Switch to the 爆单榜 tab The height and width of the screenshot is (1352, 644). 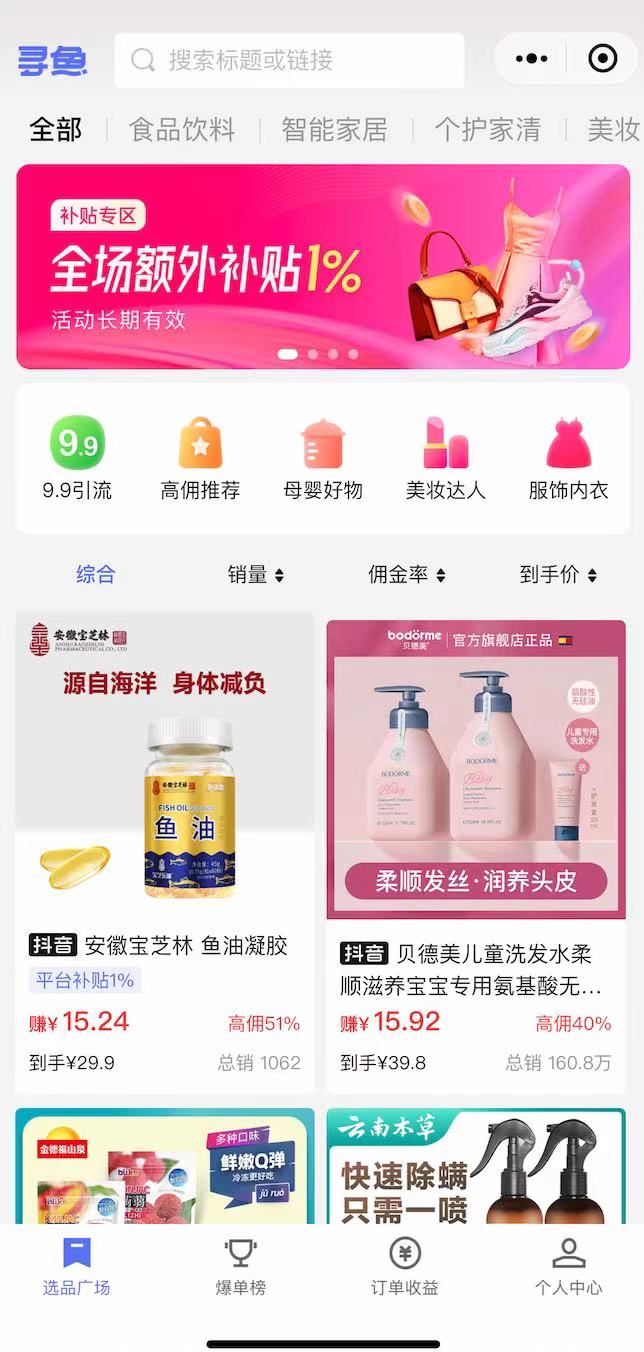(241, 1266)
